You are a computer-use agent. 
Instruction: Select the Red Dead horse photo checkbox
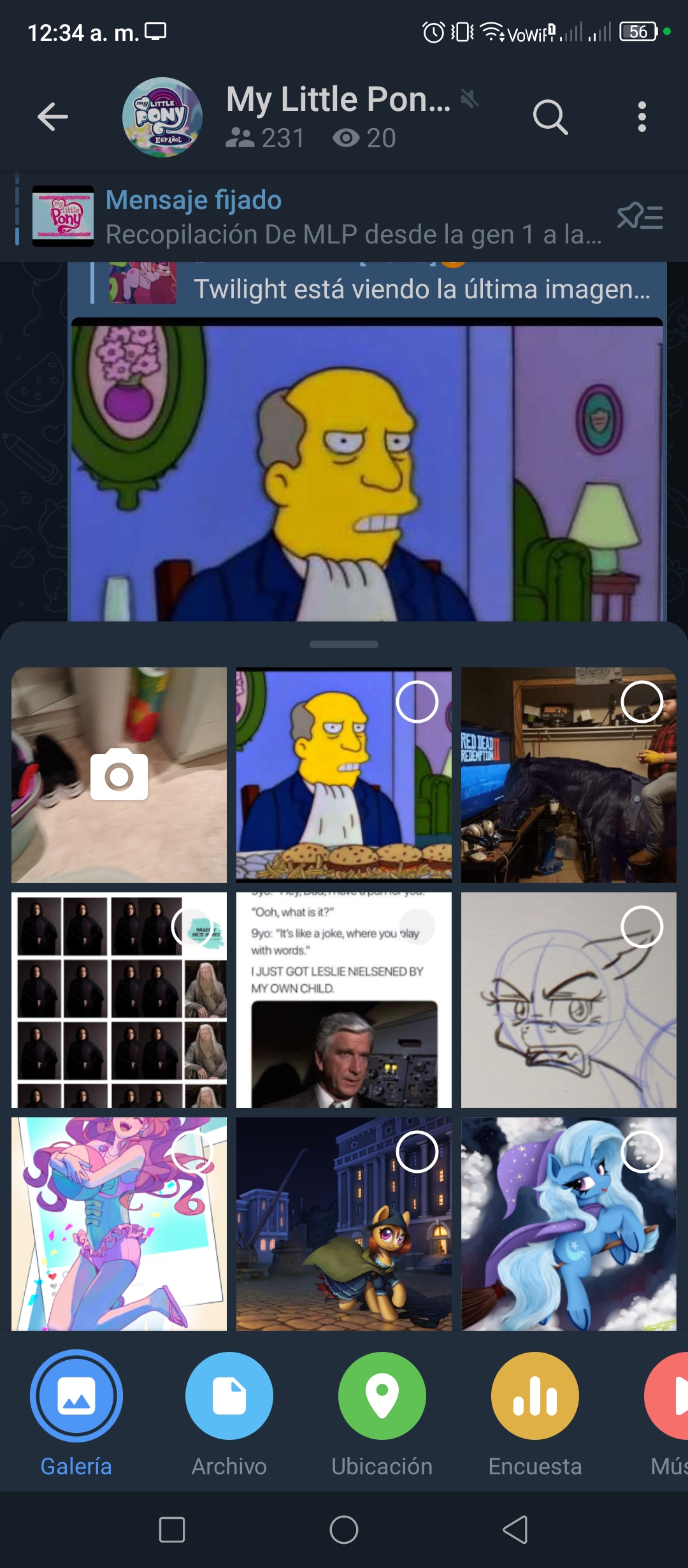(x=641, y=702)
